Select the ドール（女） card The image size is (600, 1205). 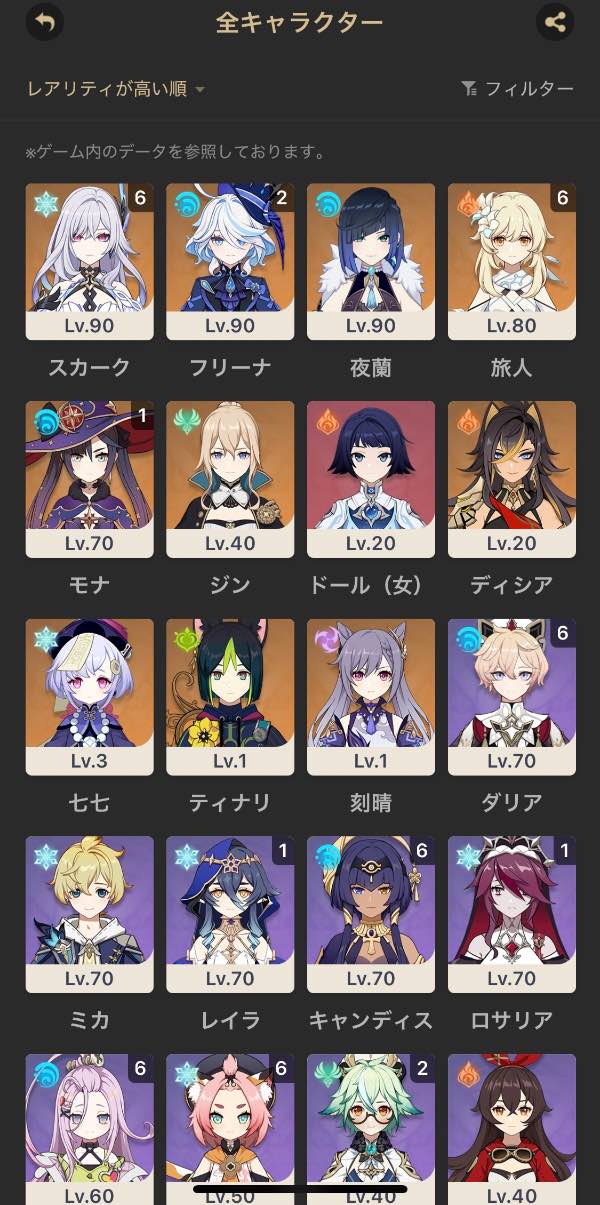tap(371, 479)
